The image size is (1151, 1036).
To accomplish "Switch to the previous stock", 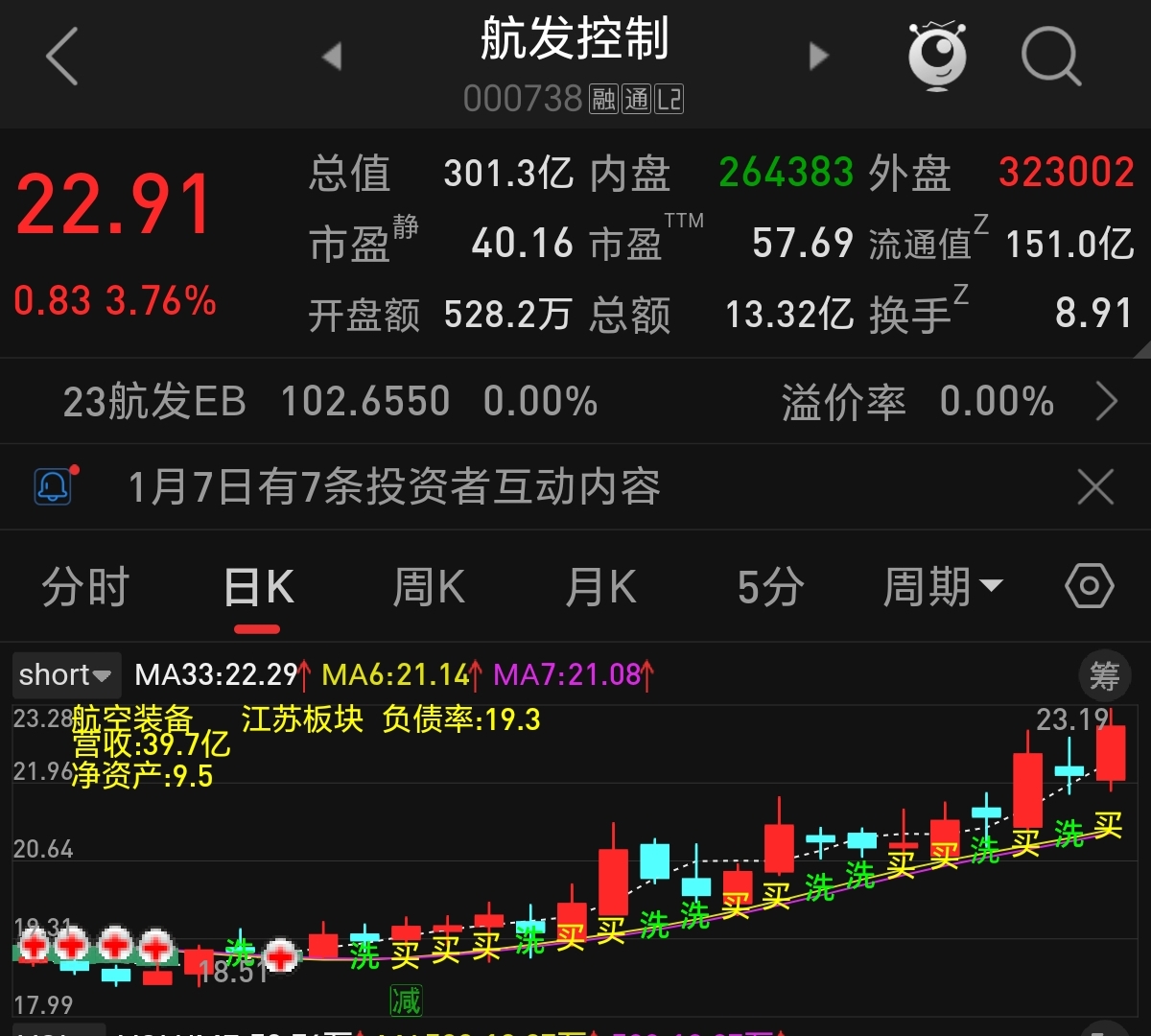I will coord(332,57).
